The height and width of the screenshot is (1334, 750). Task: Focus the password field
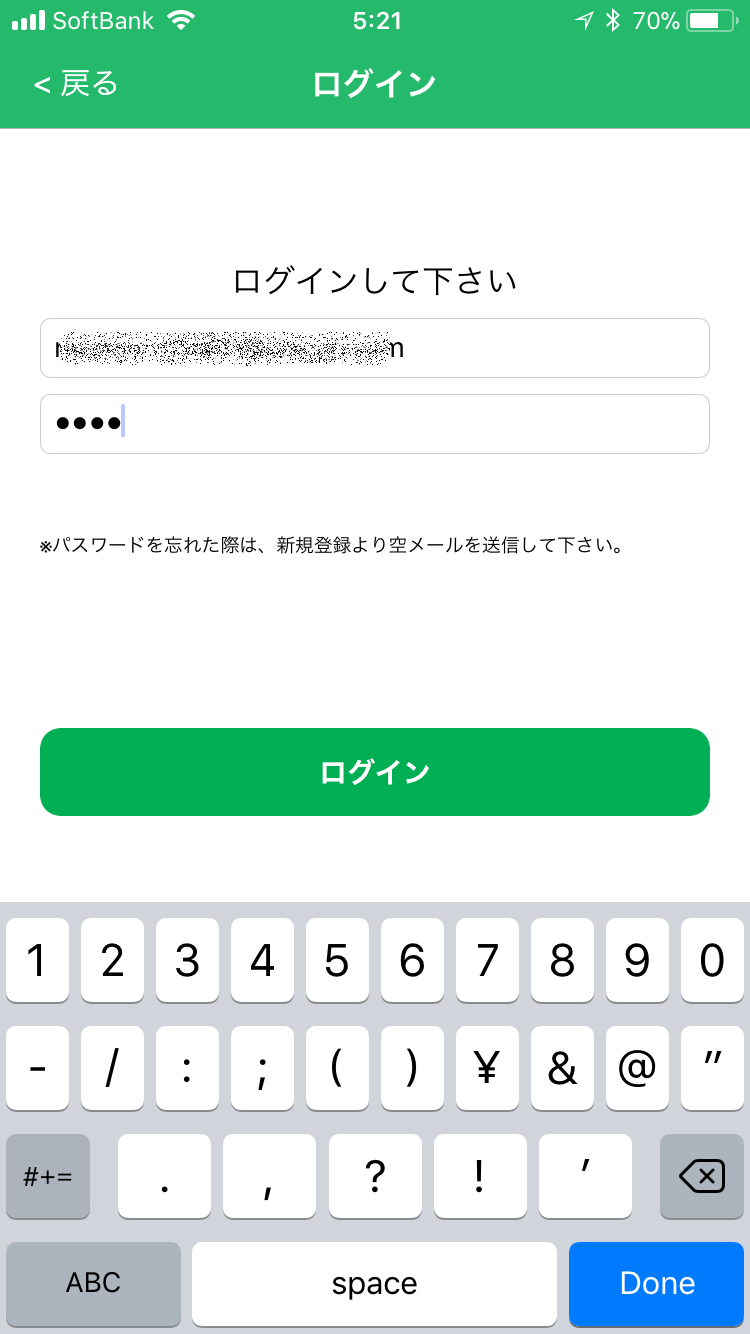pos(374,424)
